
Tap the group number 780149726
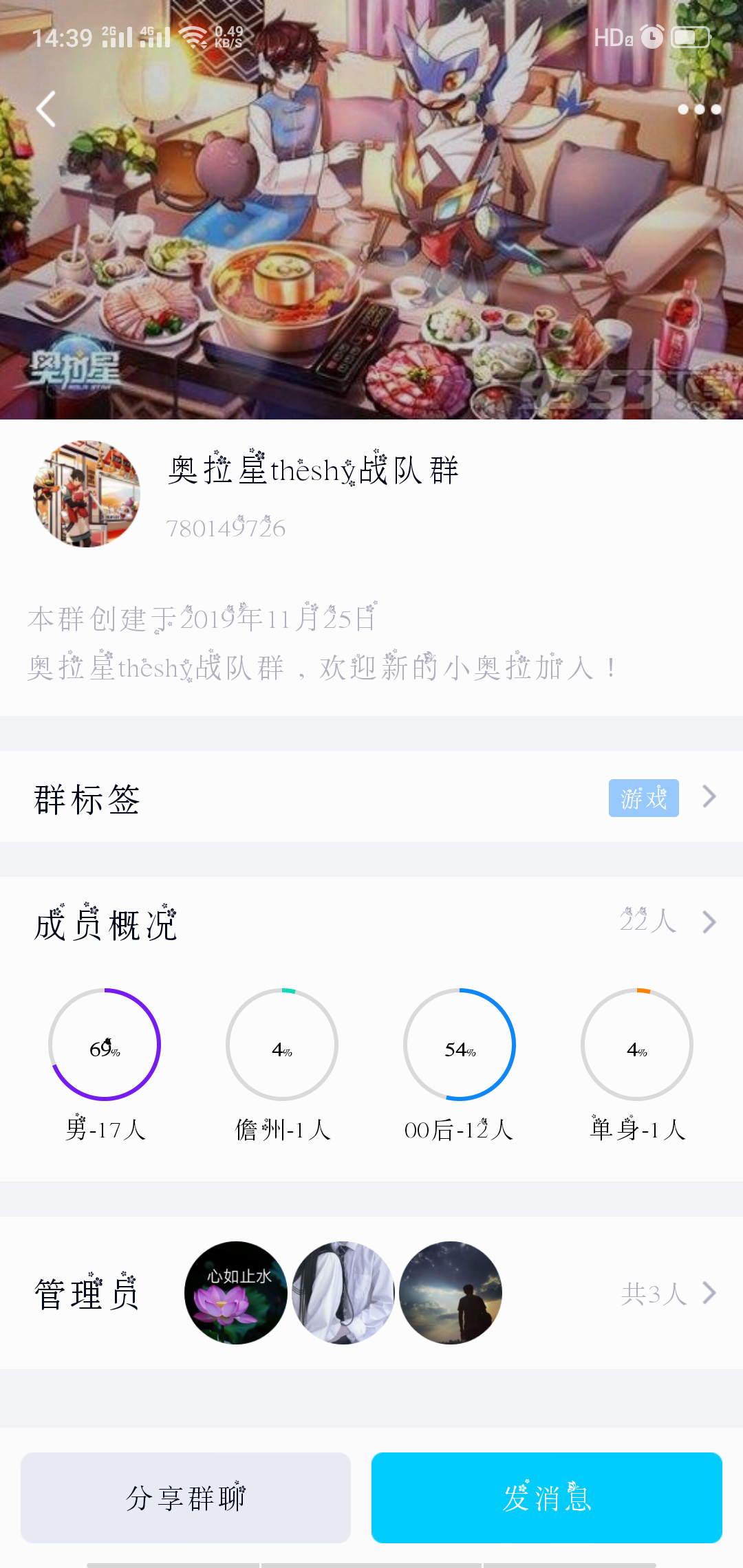pos(226,528)
